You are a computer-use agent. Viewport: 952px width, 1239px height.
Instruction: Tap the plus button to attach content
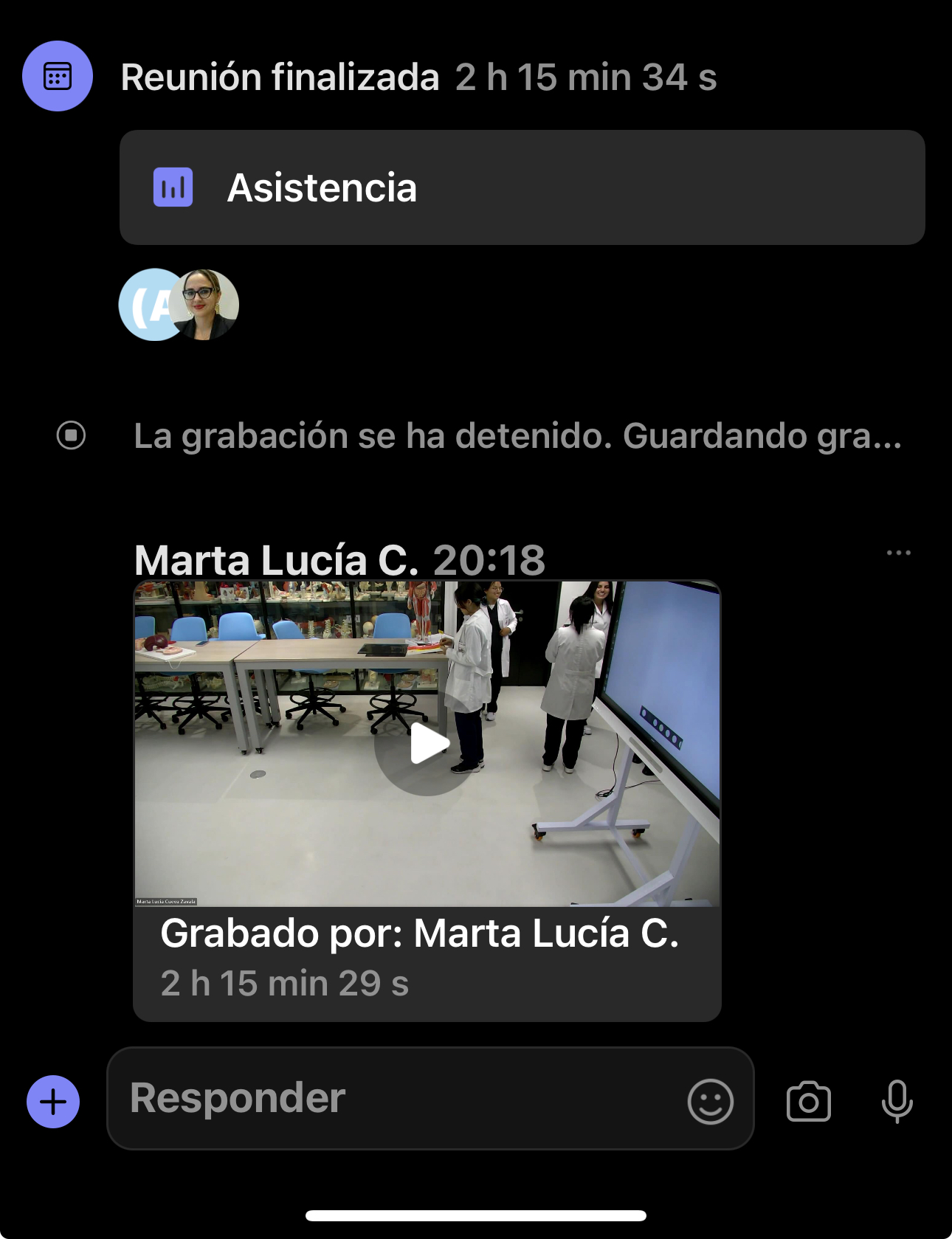tap(53, 1102)
